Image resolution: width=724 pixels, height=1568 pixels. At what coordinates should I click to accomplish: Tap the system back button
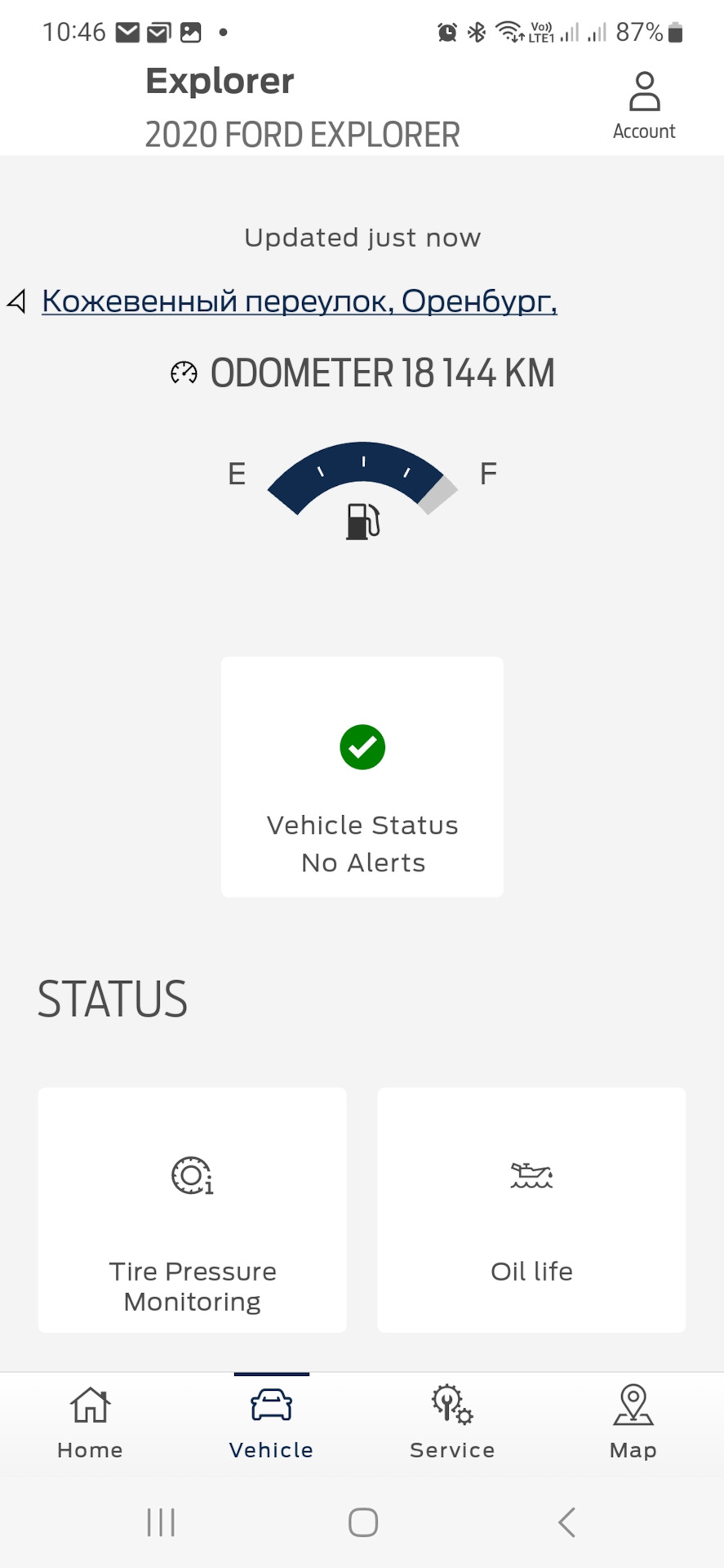point(566,1522)
